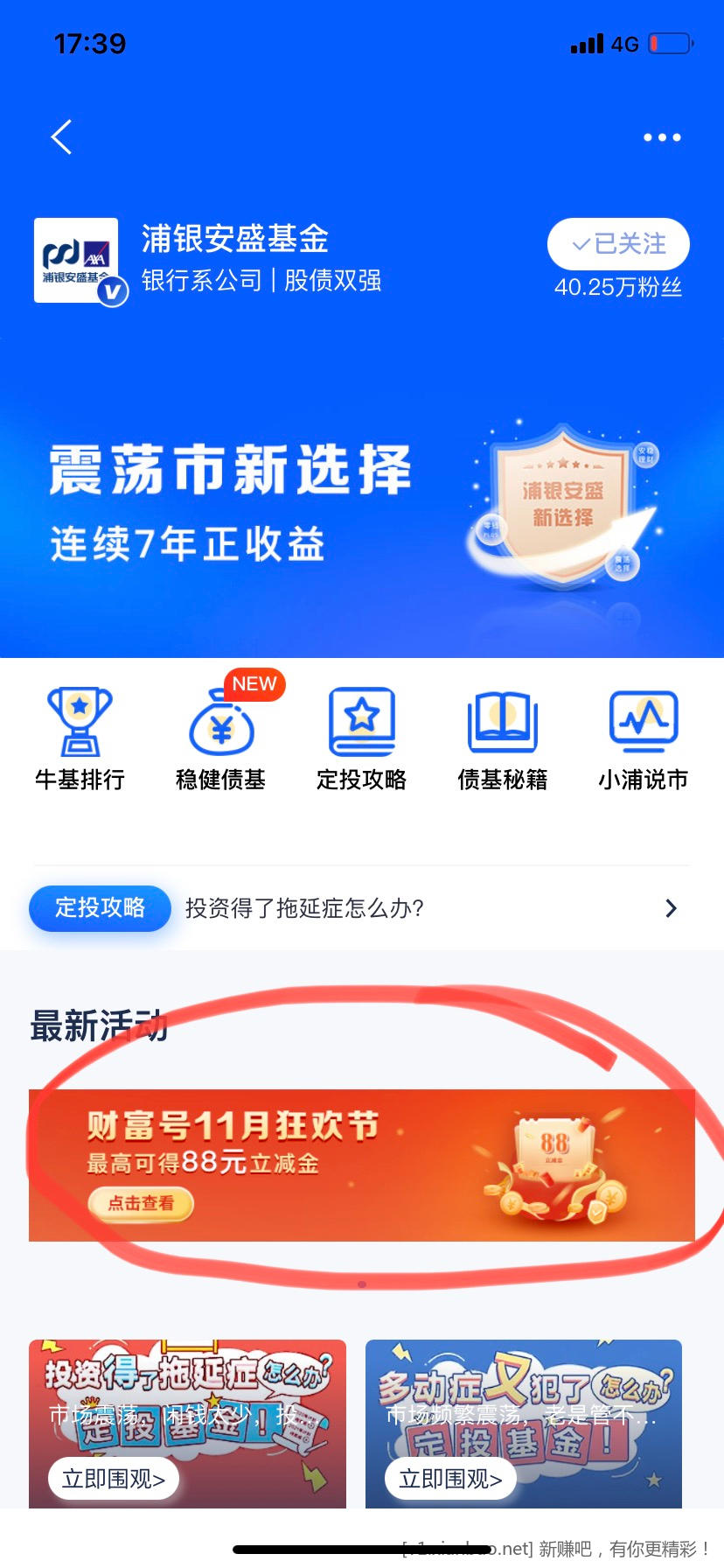Viewport: 724px width, 1568px height.
Task: Open the 浦银安盛基金 profile avatar
Action: tap(76, 260)
